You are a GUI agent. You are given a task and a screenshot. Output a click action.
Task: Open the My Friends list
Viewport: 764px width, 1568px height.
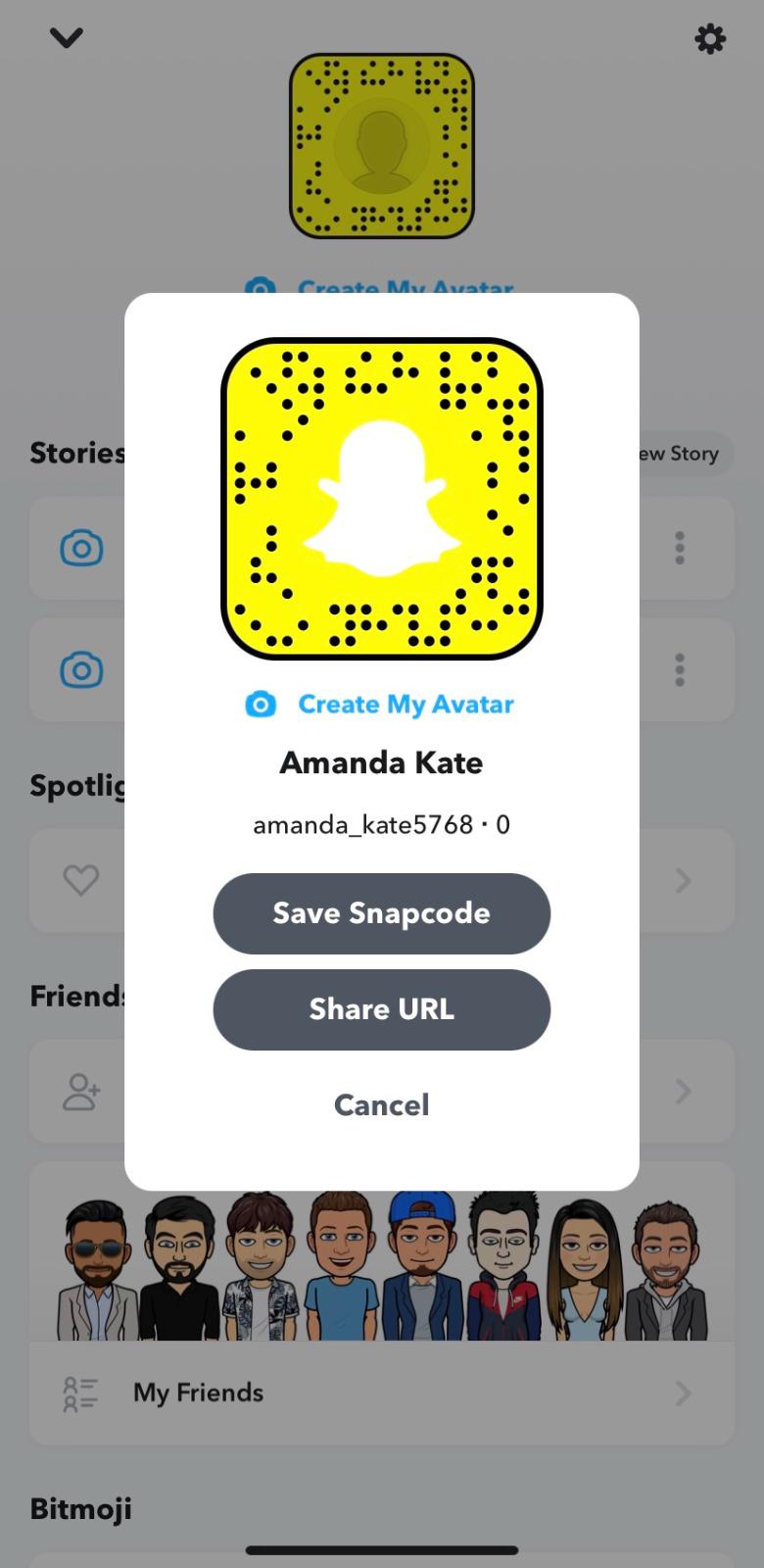(381, 1393)
